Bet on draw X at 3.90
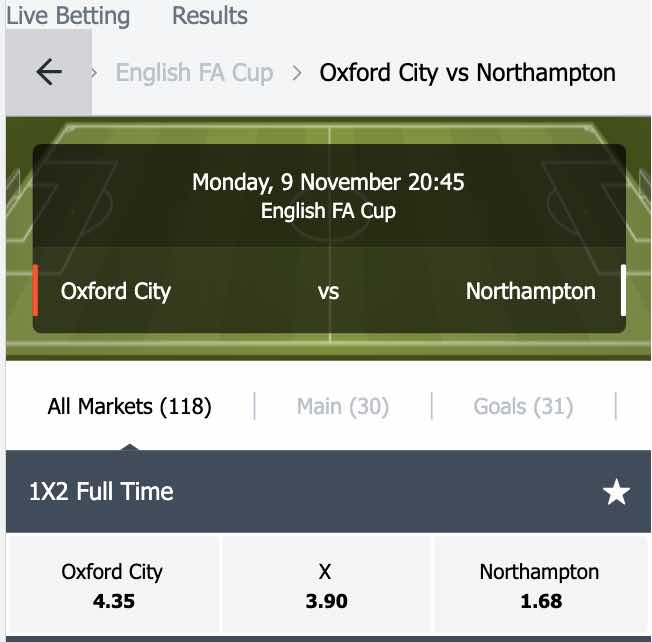 (x=325, y=586)
